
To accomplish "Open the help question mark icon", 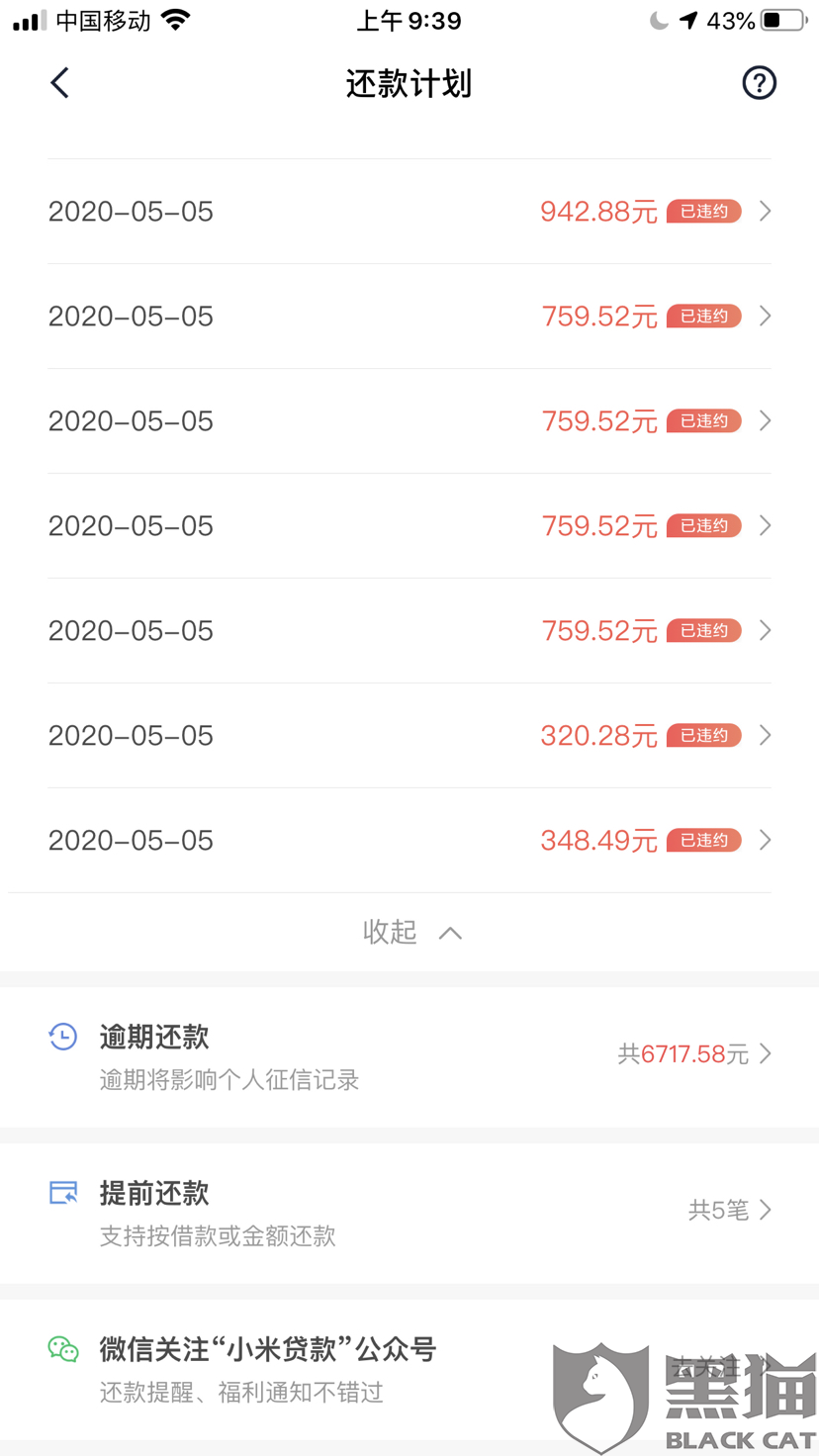I will (759, 83).
